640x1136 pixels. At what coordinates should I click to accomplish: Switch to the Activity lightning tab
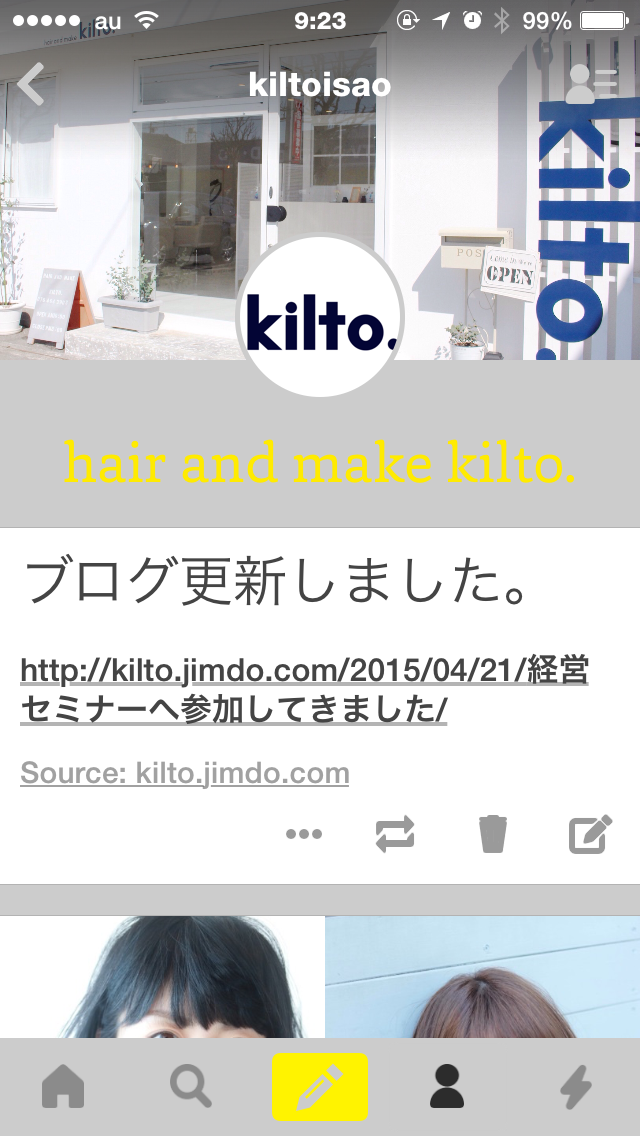pyautogui.click(x=576, y=1087)
